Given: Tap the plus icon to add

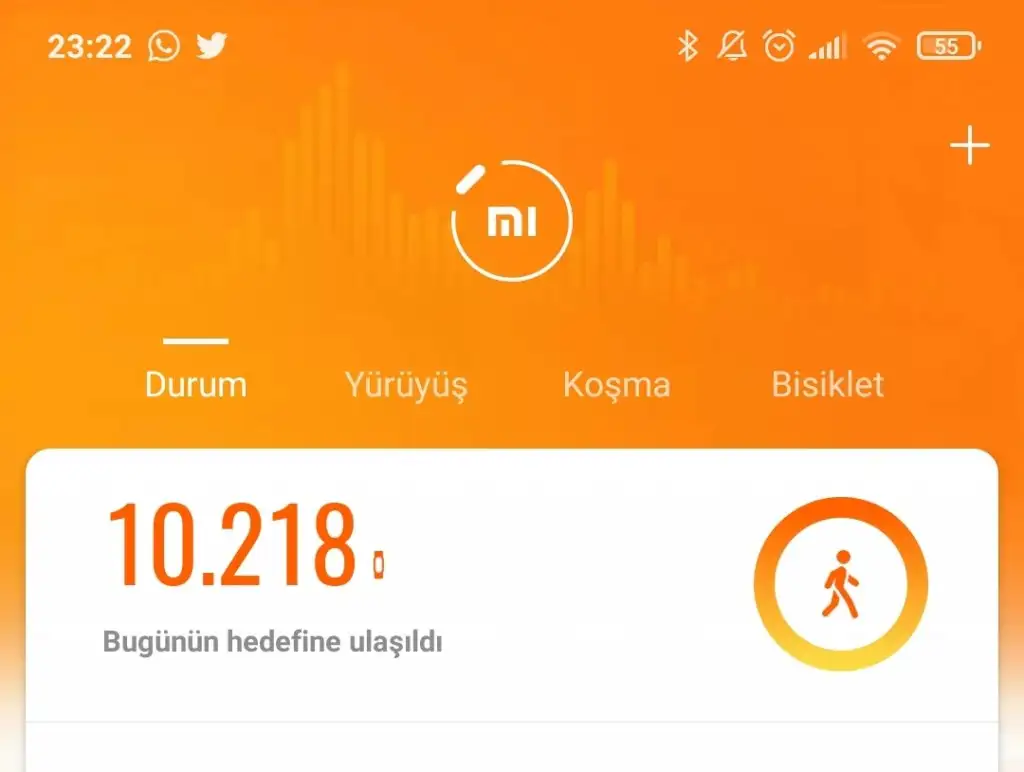Looking at the screenshot, I should (x=969, y=147).
